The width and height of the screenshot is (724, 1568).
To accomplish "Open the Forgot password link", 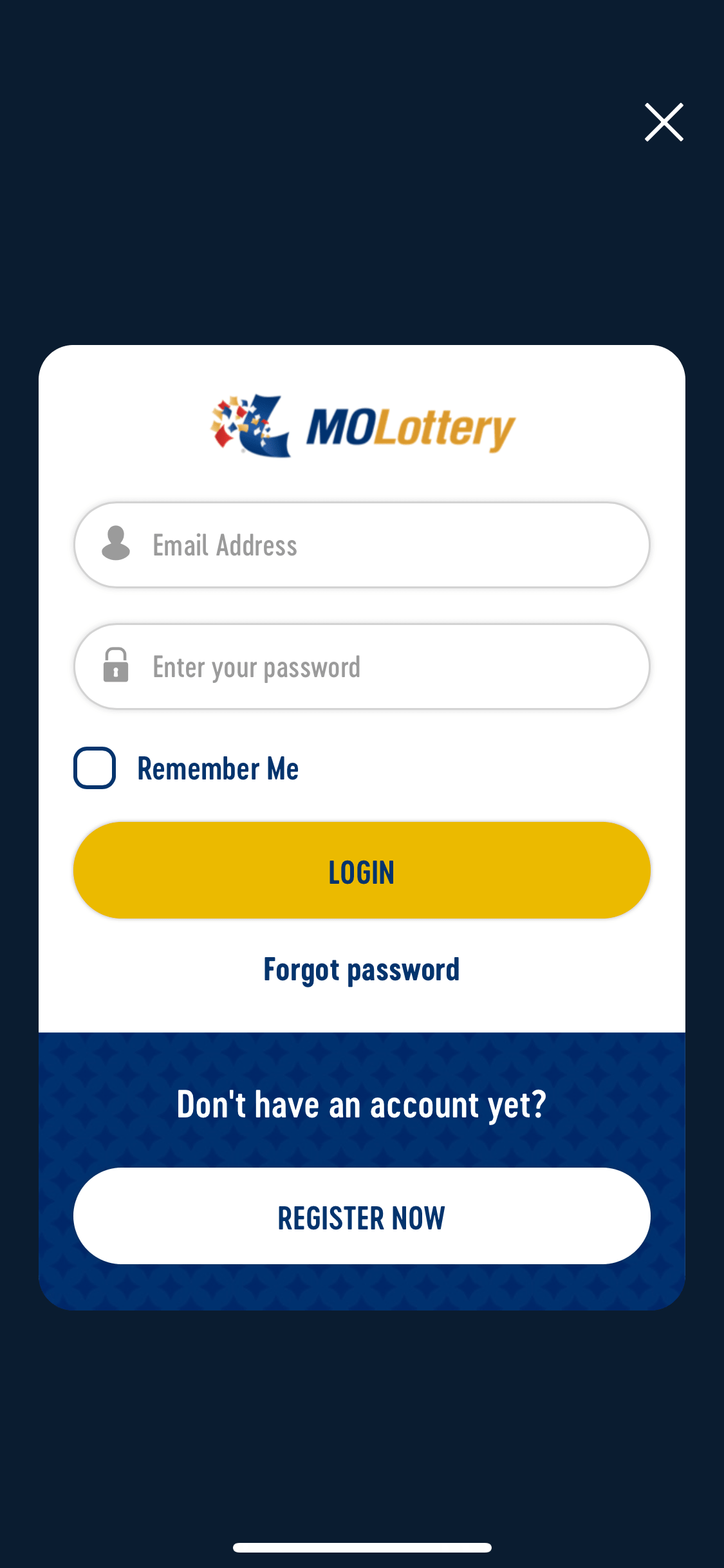I will pyautogui.click(x=362, y=969).
